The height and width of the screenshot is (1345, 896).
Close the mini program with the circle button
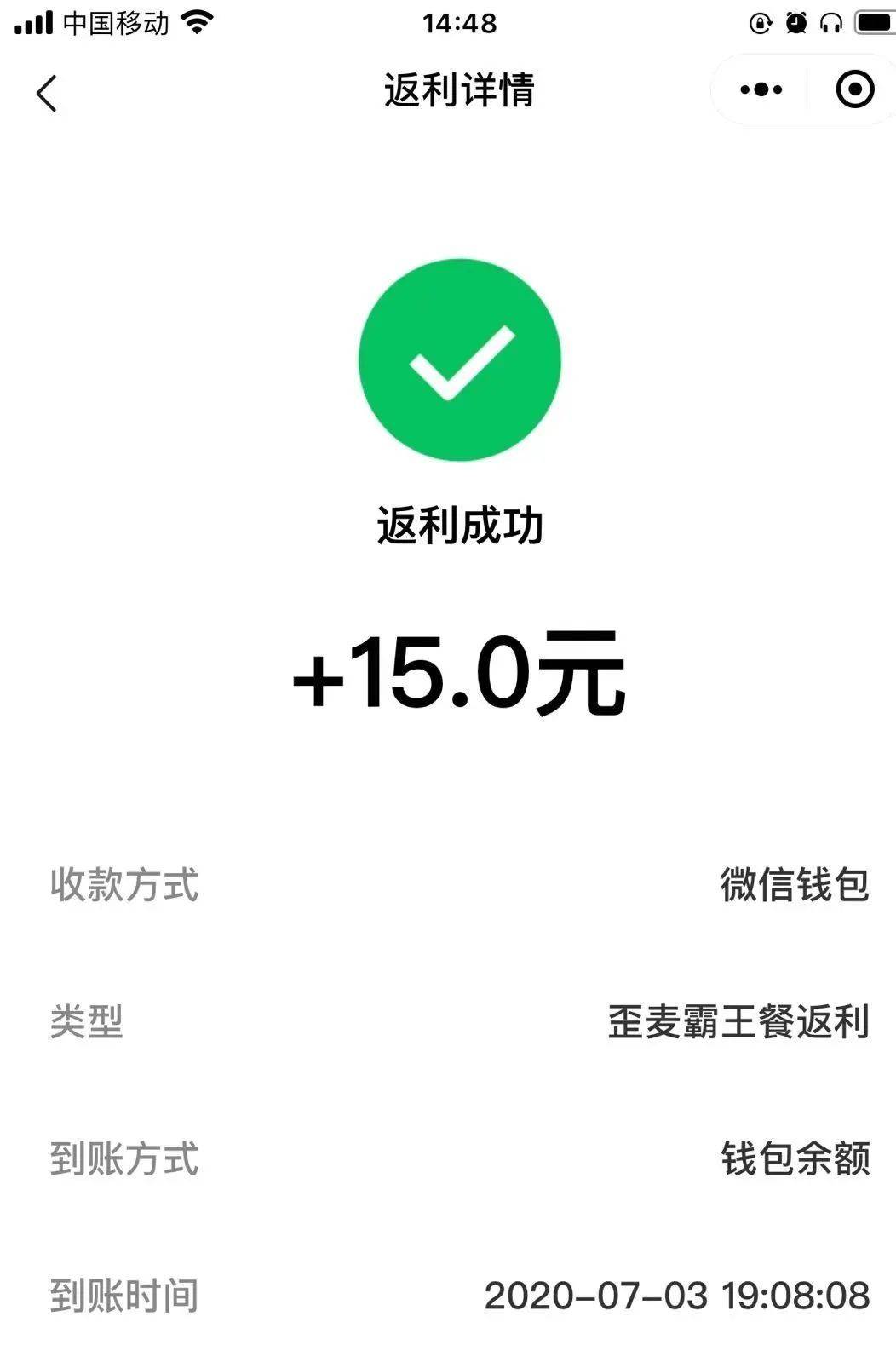pyautogui.click(x=854, y=89)
